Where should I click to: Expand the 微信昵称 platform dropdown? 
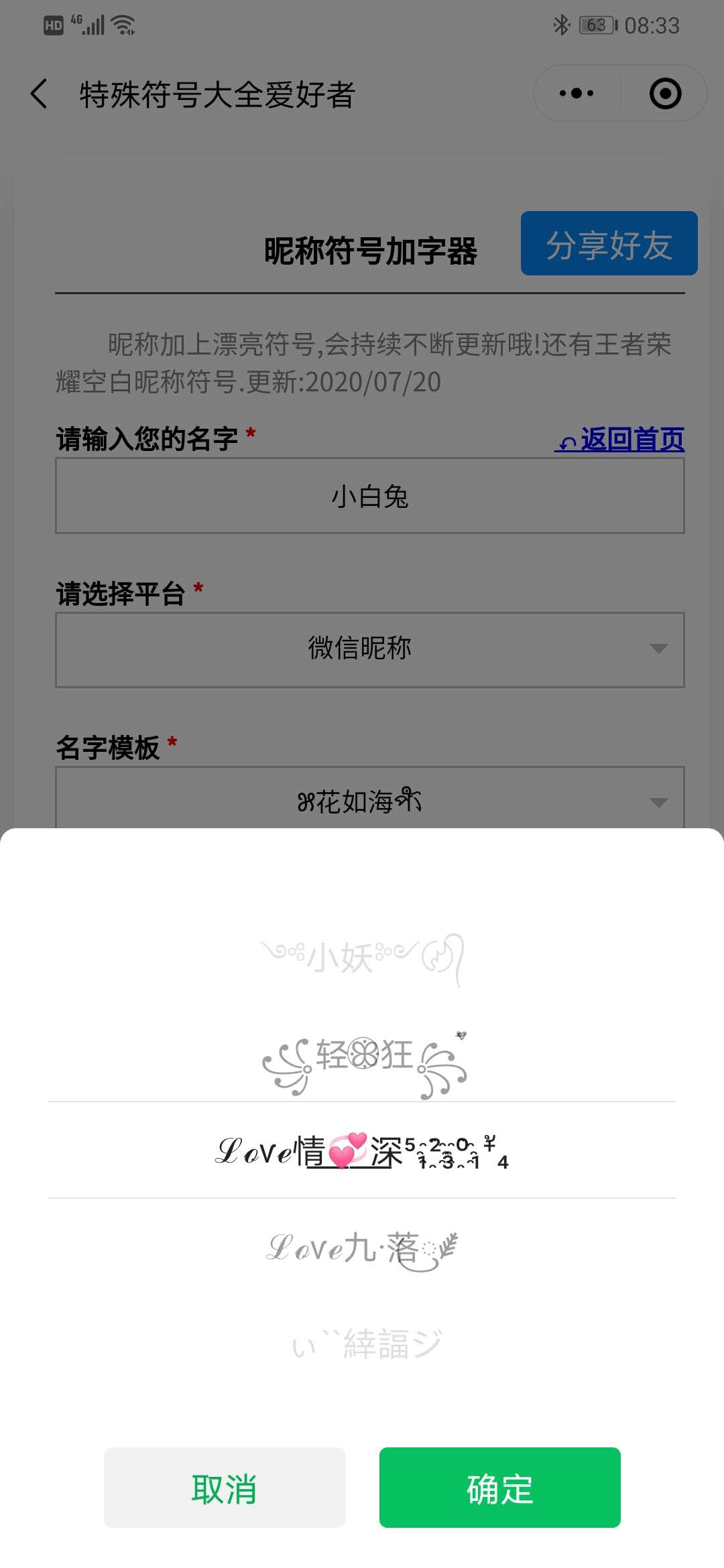tap(369, 649)
